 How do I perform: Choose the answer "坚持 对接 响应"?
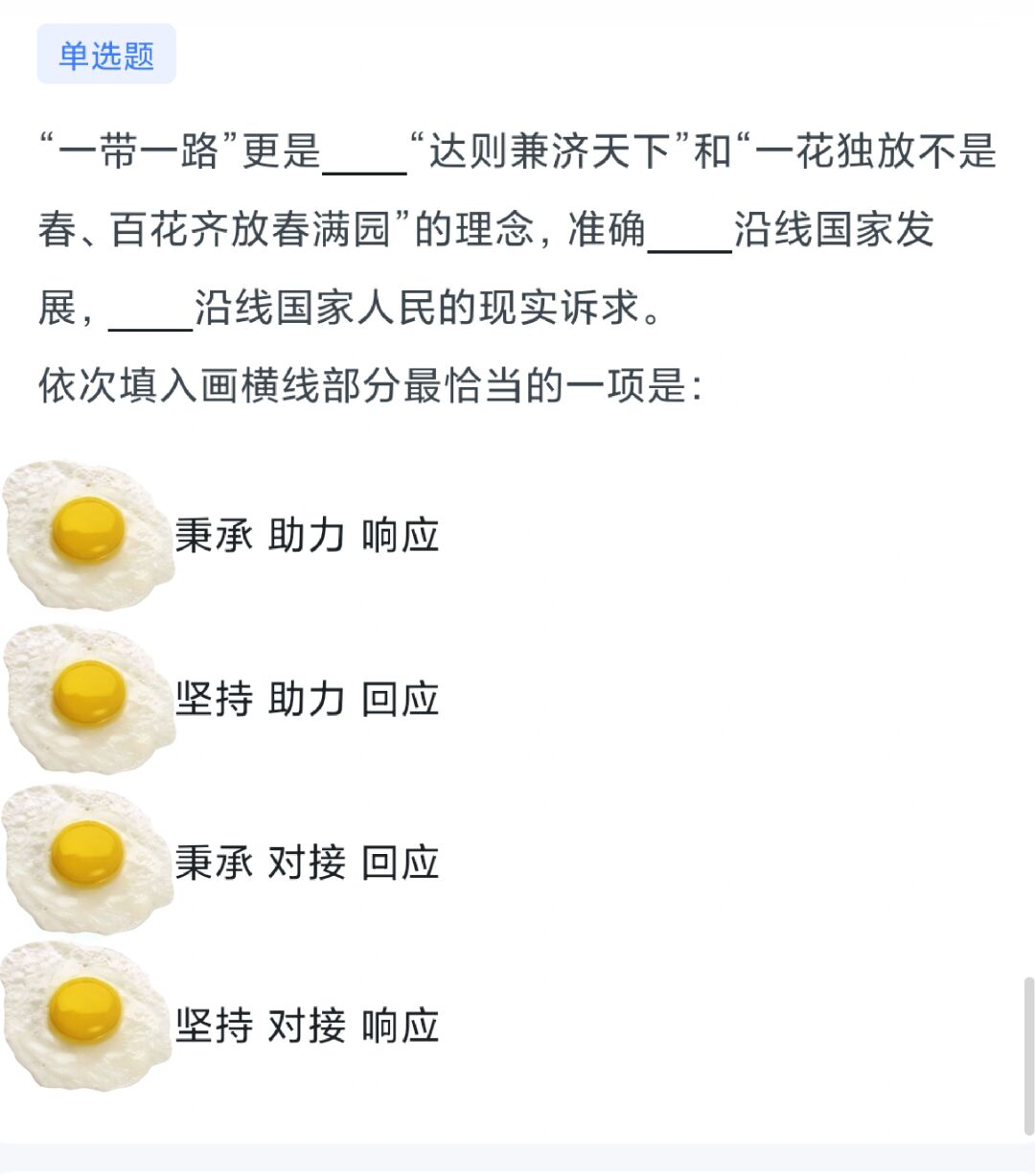point(307,1026)
